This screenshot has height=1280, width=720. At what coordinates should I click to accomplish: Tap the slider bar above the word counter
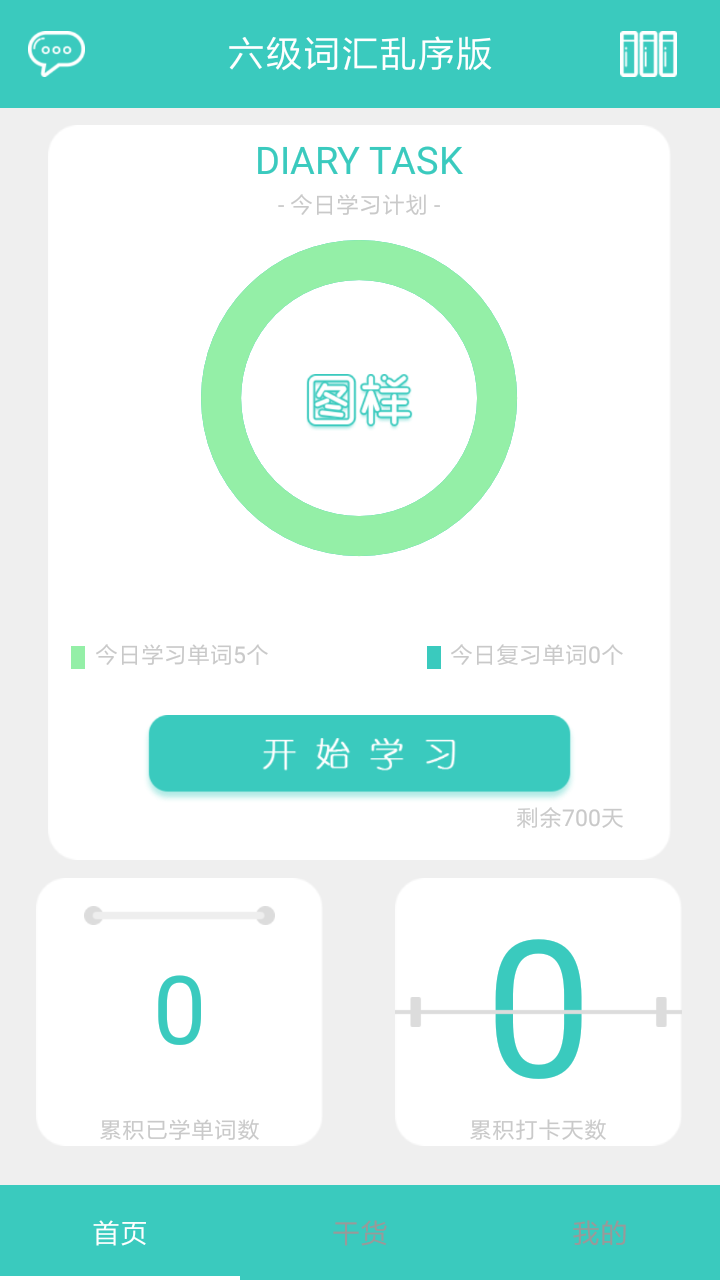tap(180, 914)
